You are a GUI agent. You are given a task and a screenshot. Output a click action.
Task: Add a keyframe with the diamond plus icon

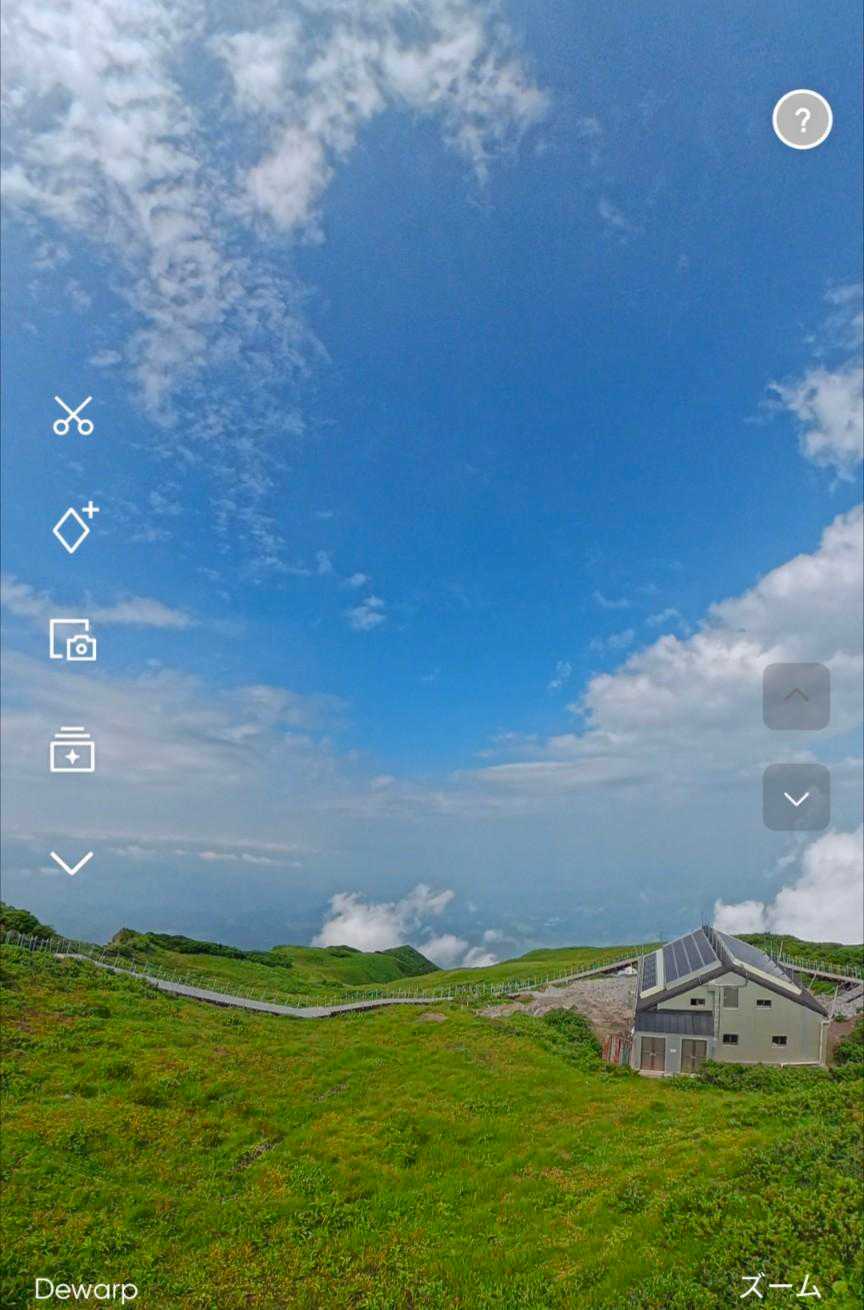75,527
